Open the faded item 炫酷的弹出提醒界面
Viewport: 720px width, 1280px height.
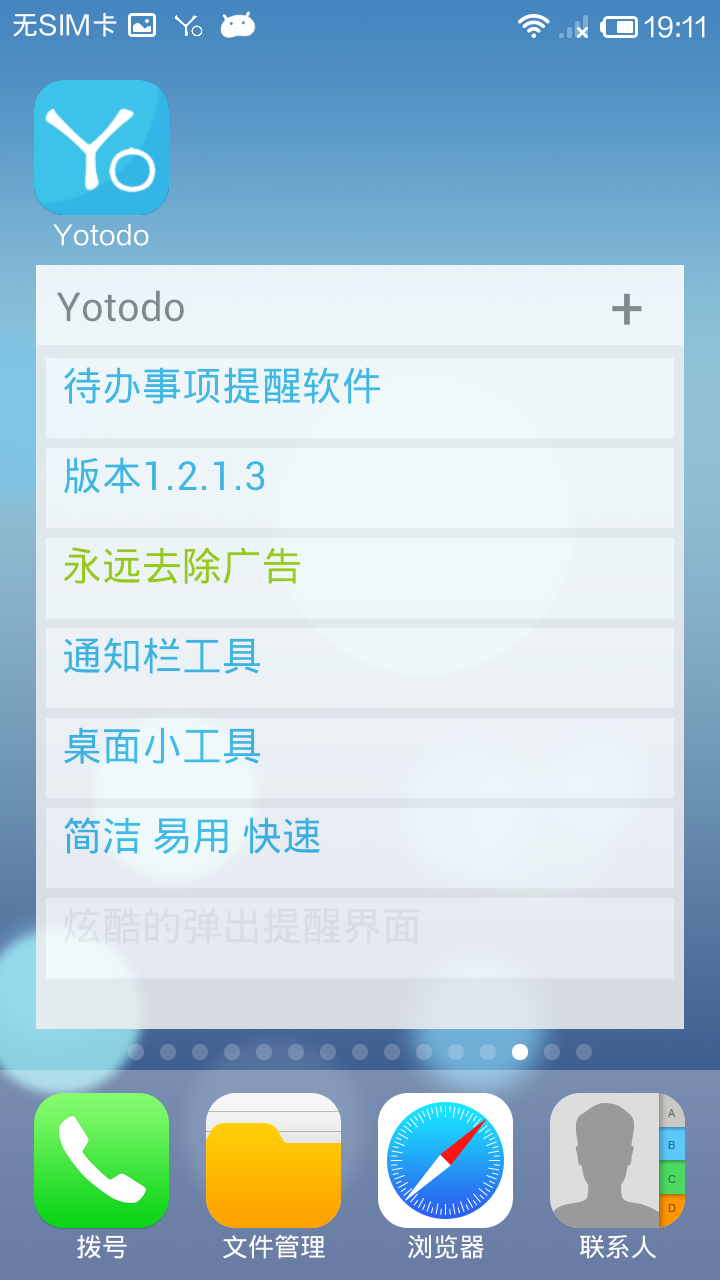coord(360,938)
